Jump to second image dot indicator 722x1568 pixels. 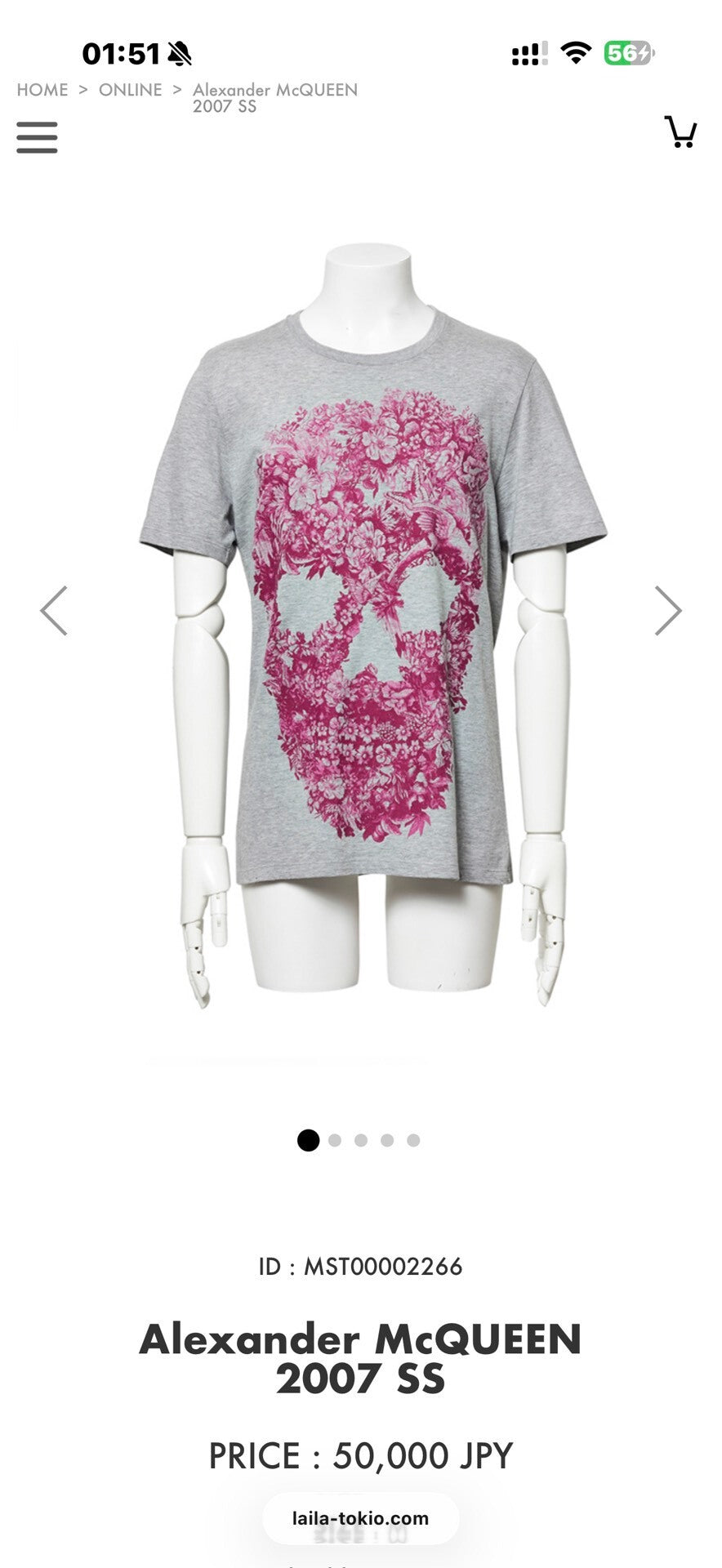335,1140
